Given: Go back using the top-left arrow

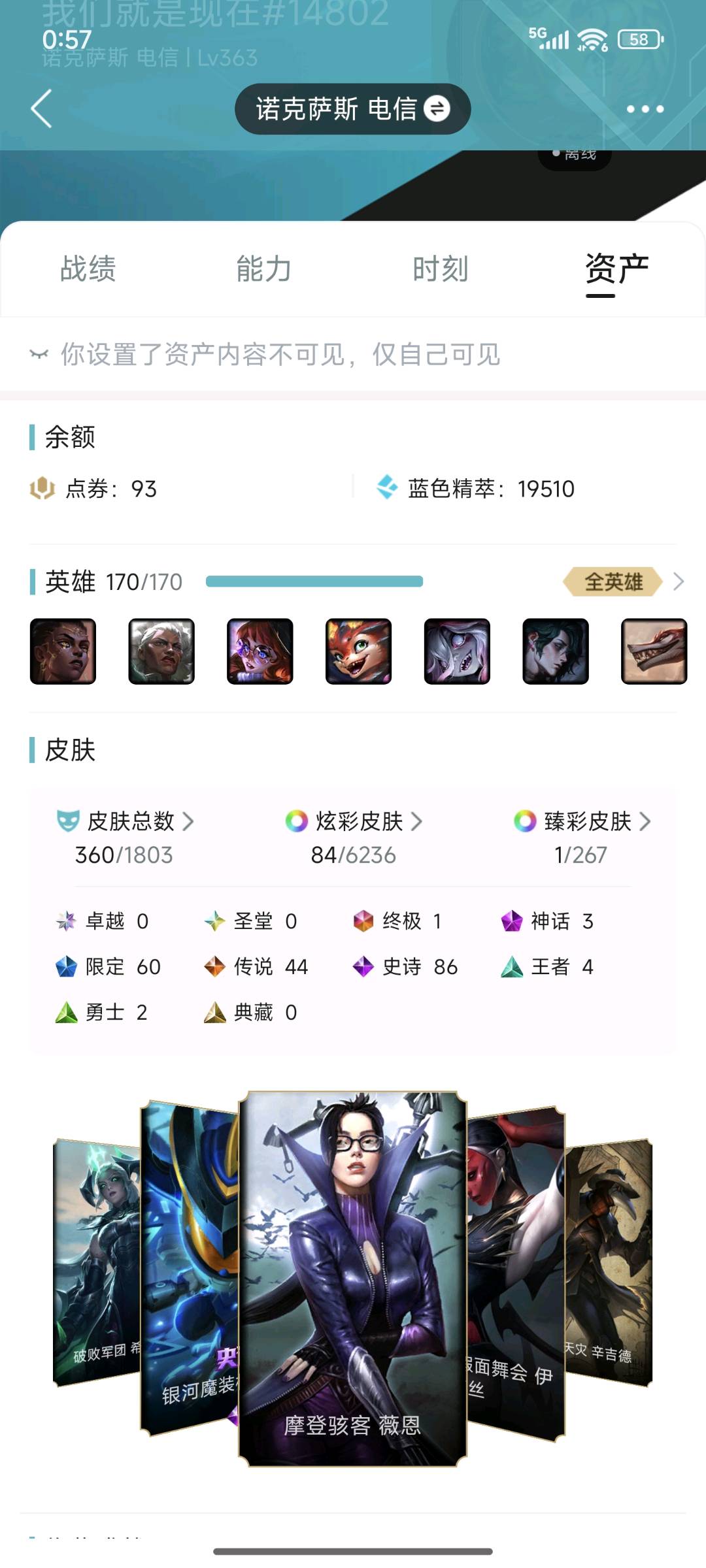Looking at the screenshot, I should point(42,109).
